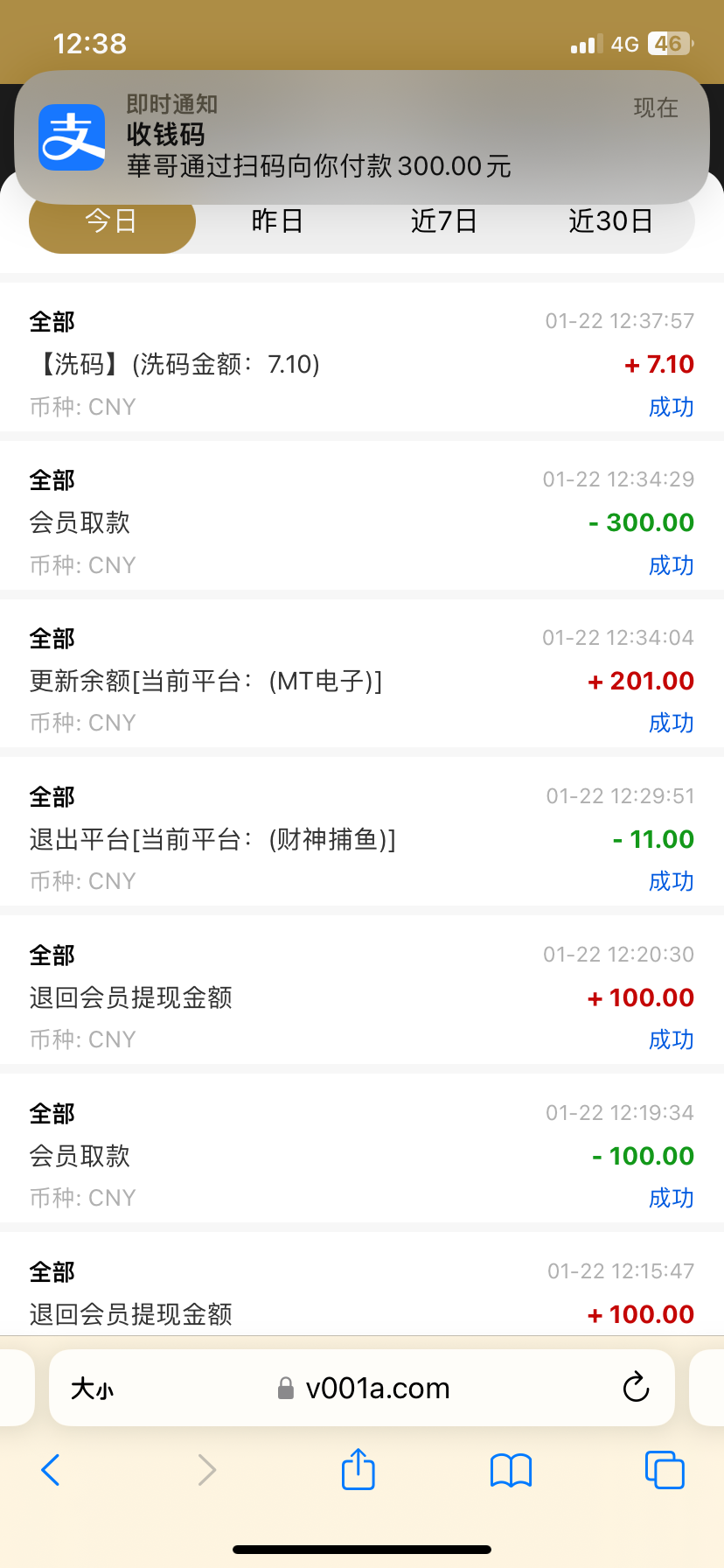Open the Alipay payment notification banner
Viewport: 724px width, 1568px height.
click(361, 137)
